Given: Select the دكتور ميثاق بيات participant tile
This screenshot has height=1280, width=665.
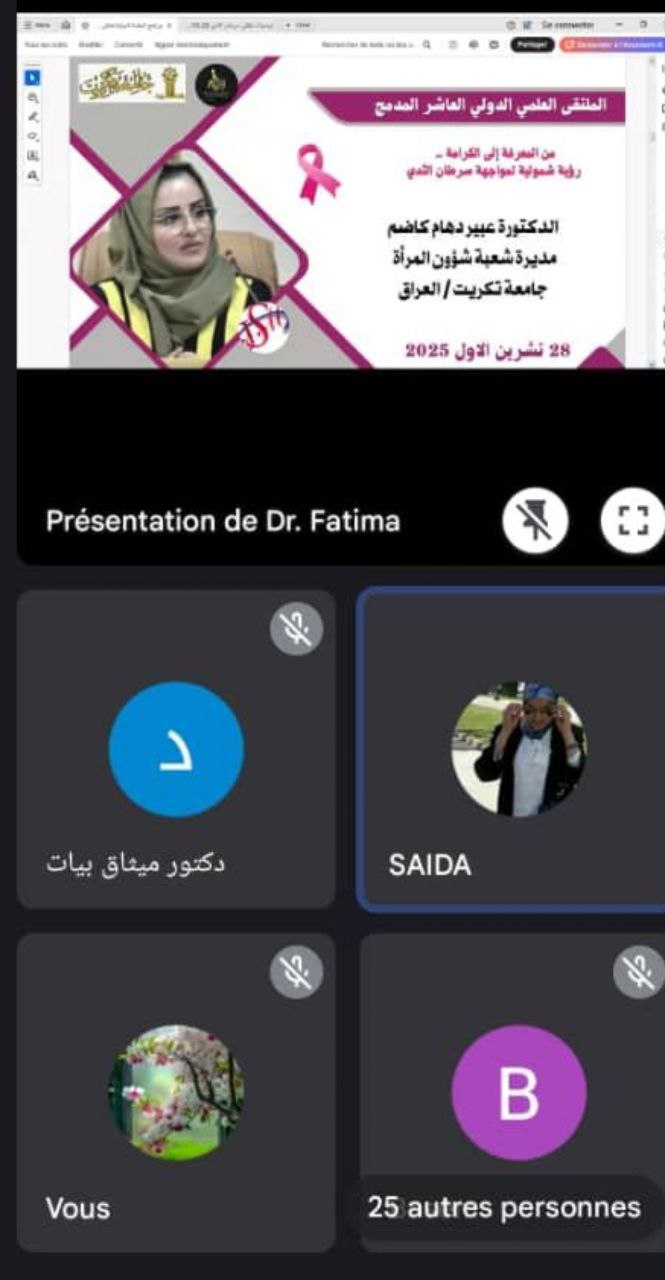Looking at the screenshot, I should [176, 748].
